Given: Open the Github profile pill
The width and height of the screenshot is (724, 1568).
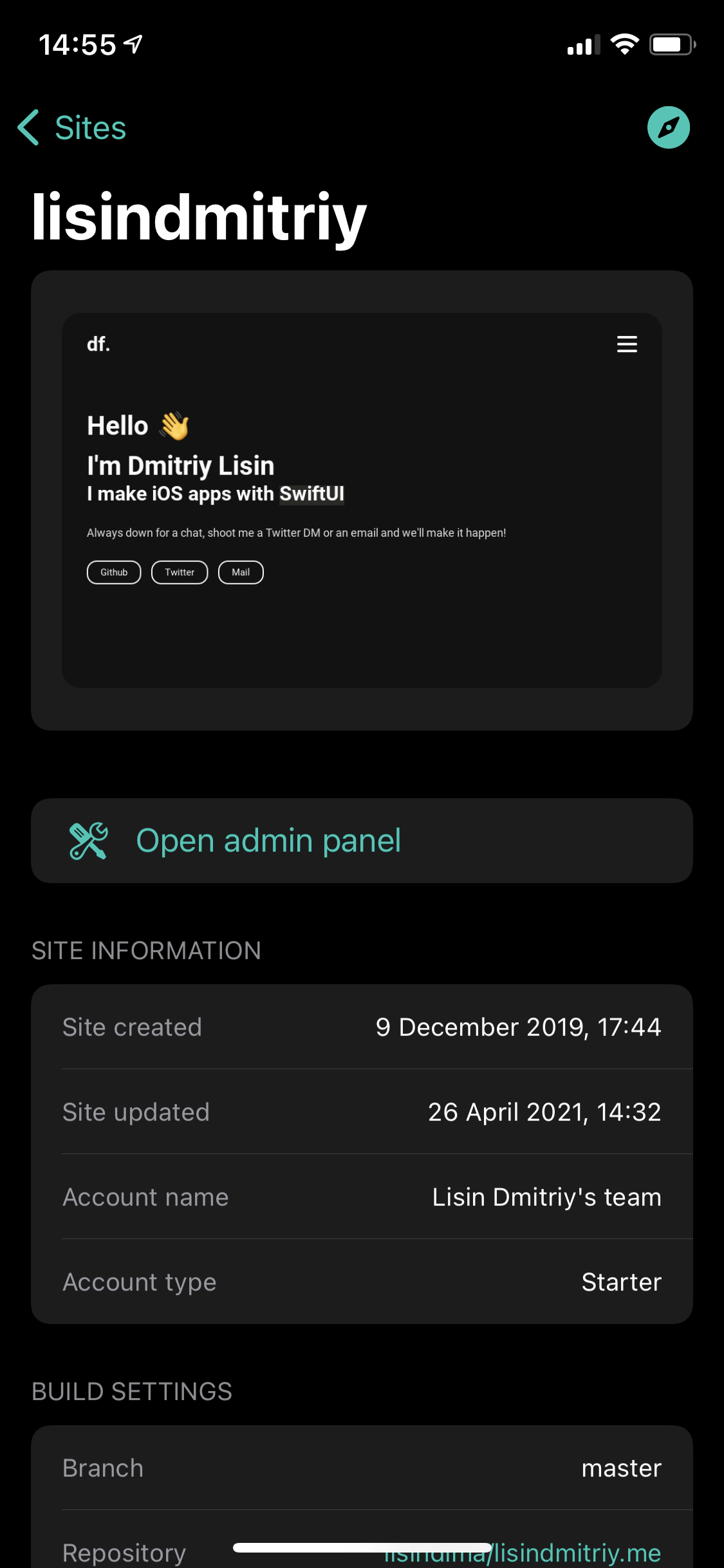Looking at the screenshot, I should pos(113,572).
